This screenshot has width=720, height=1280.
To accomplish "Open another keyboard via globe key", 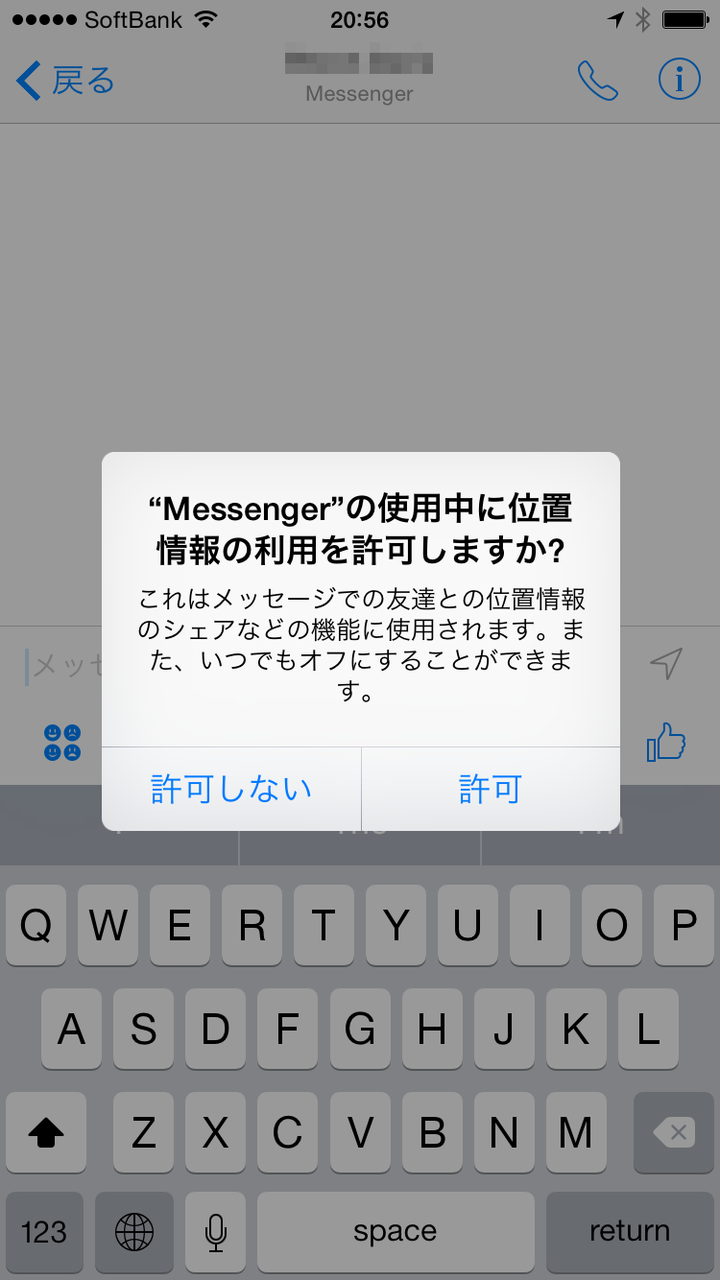I will tap(134, 1231).
